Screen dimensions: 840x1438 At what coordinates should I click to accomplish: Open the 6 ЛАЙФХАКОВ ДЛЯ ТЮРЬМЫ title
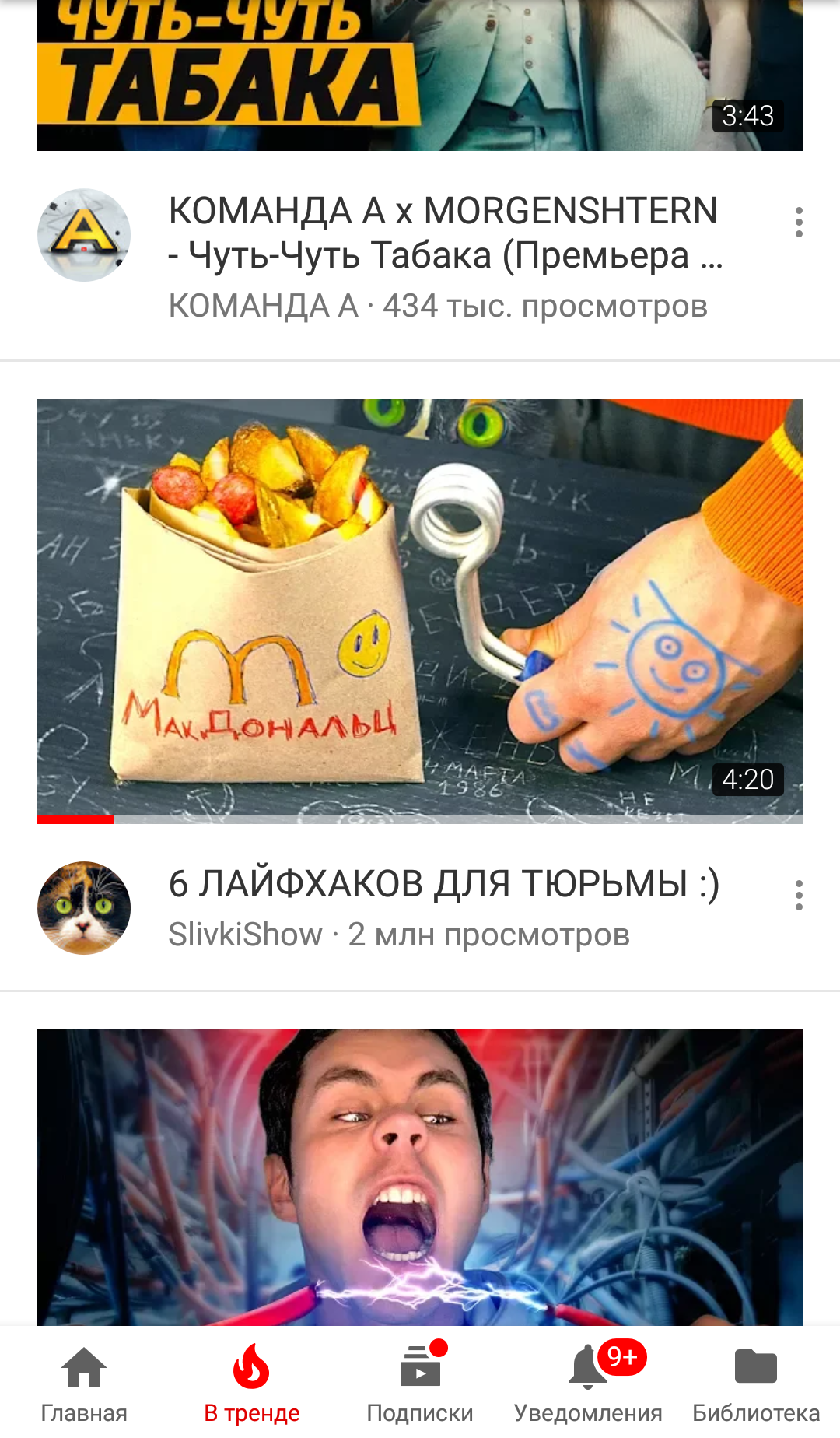pyautogui.click(x=443, y=884)
